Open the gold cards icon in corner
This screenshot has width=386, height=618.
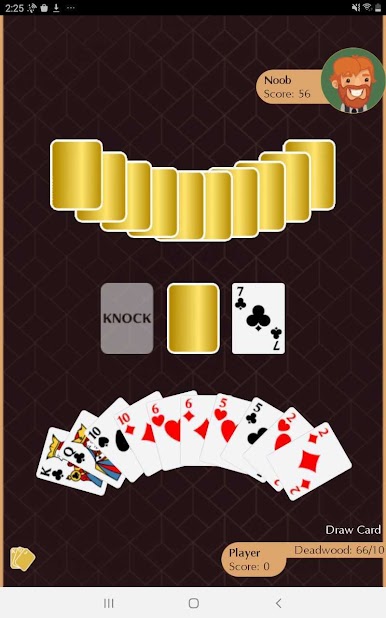(22, 558)
